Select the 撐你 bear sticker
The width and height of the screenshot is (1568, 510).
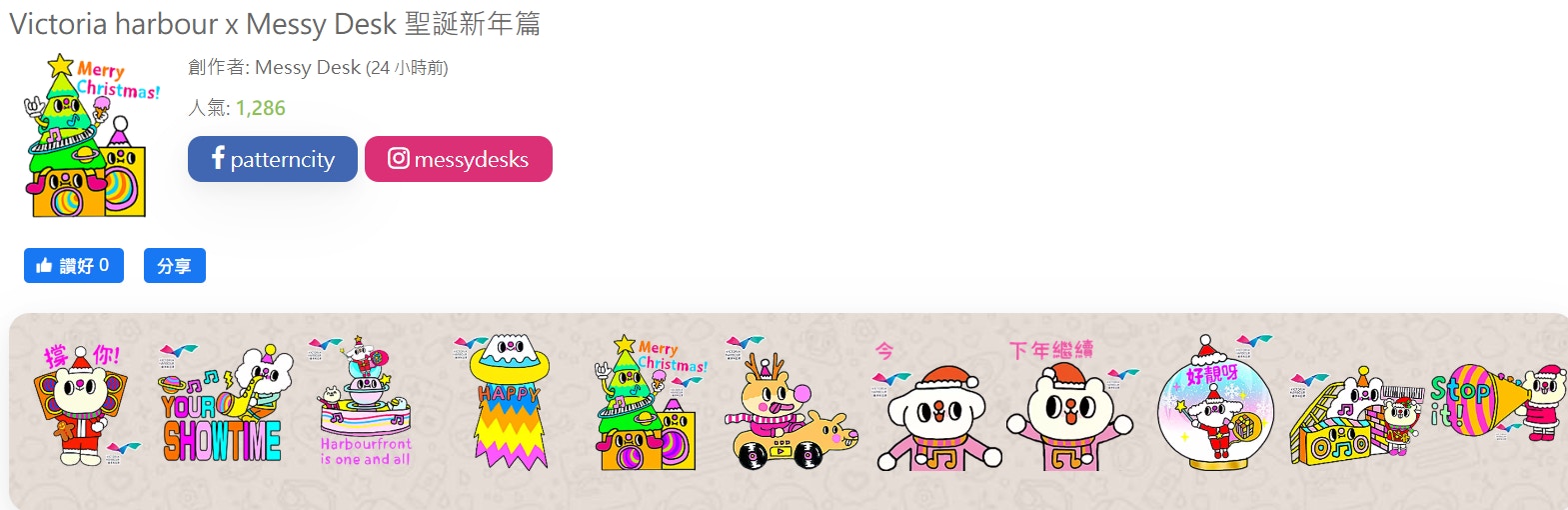point(80,403)
